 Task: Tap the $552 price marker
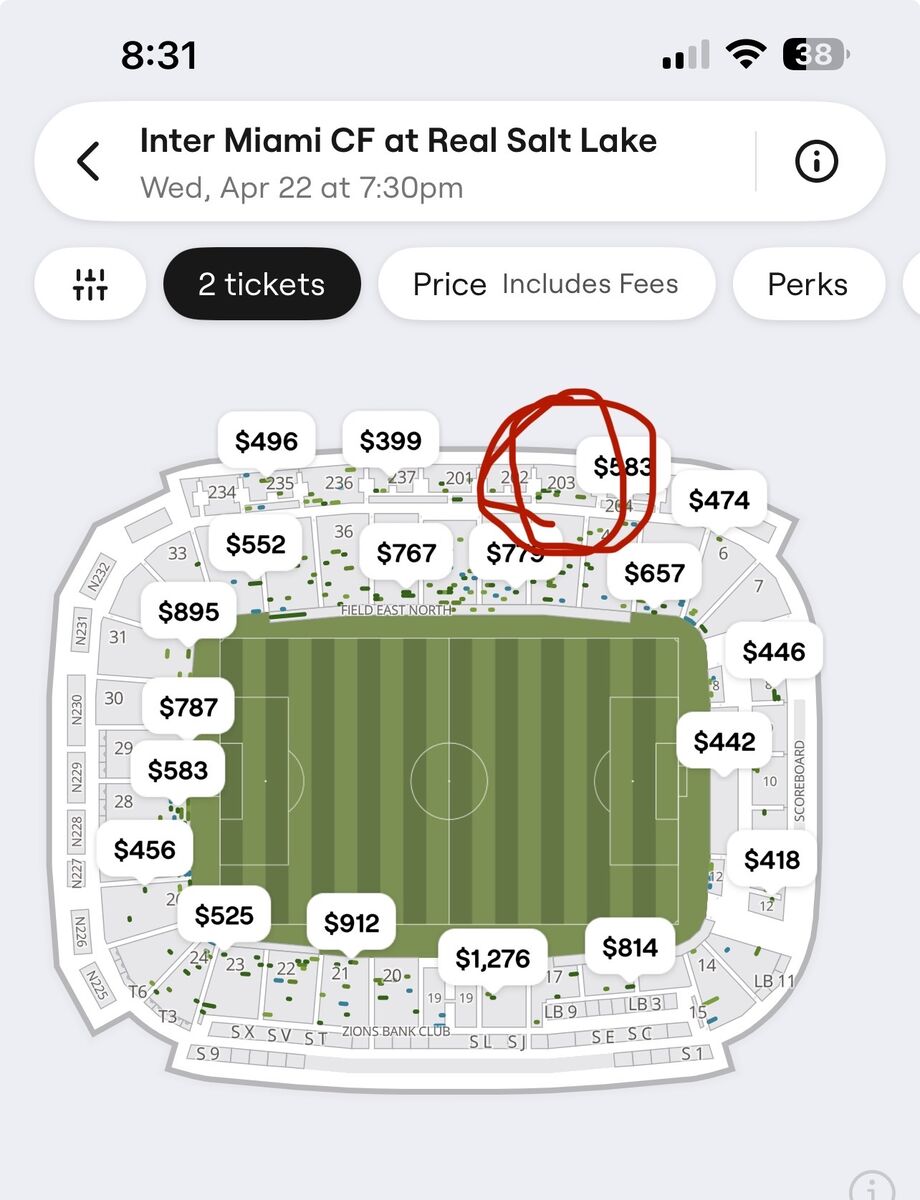256,545
